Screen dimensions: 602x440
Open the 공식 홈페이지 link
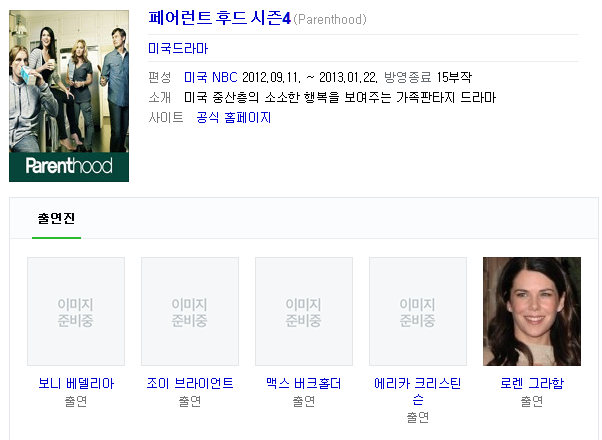pyautogui.click(x=233, y=117)
